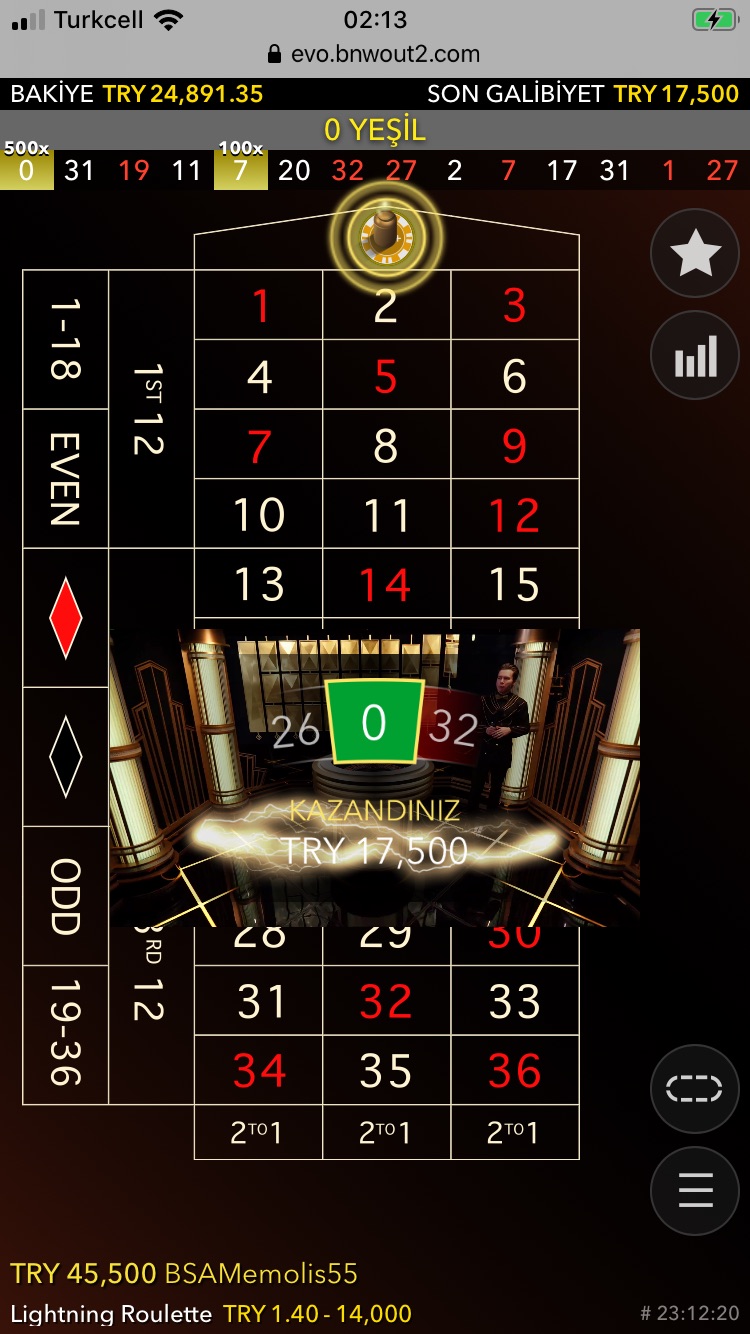Place a chip on number 5
The height and width of the screenshot is (1334, 750).
(386, 376)
